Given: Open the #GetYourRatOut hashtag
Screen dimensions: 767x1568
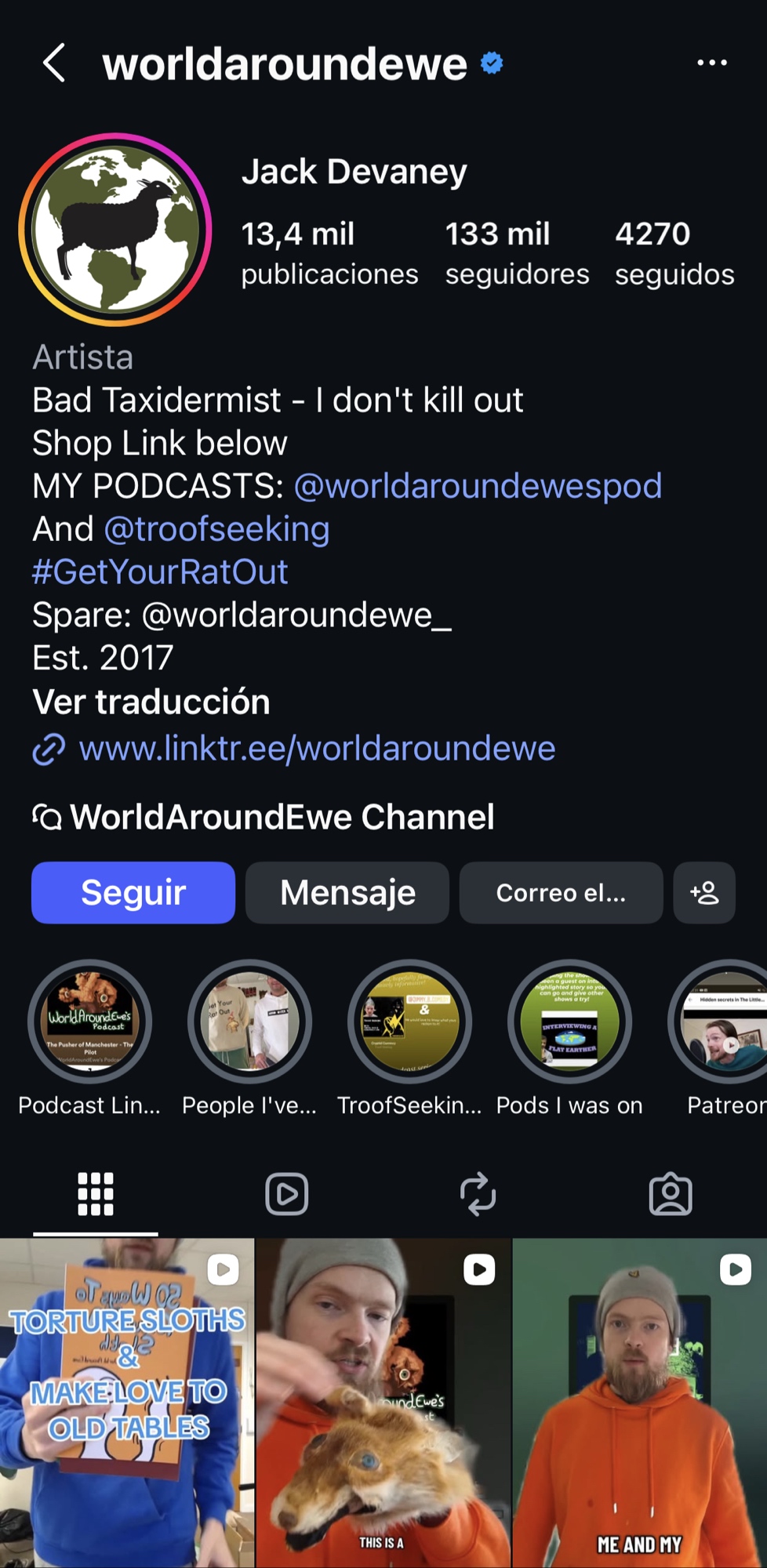Looking at the screenshot, I should [x=160, y=572].
